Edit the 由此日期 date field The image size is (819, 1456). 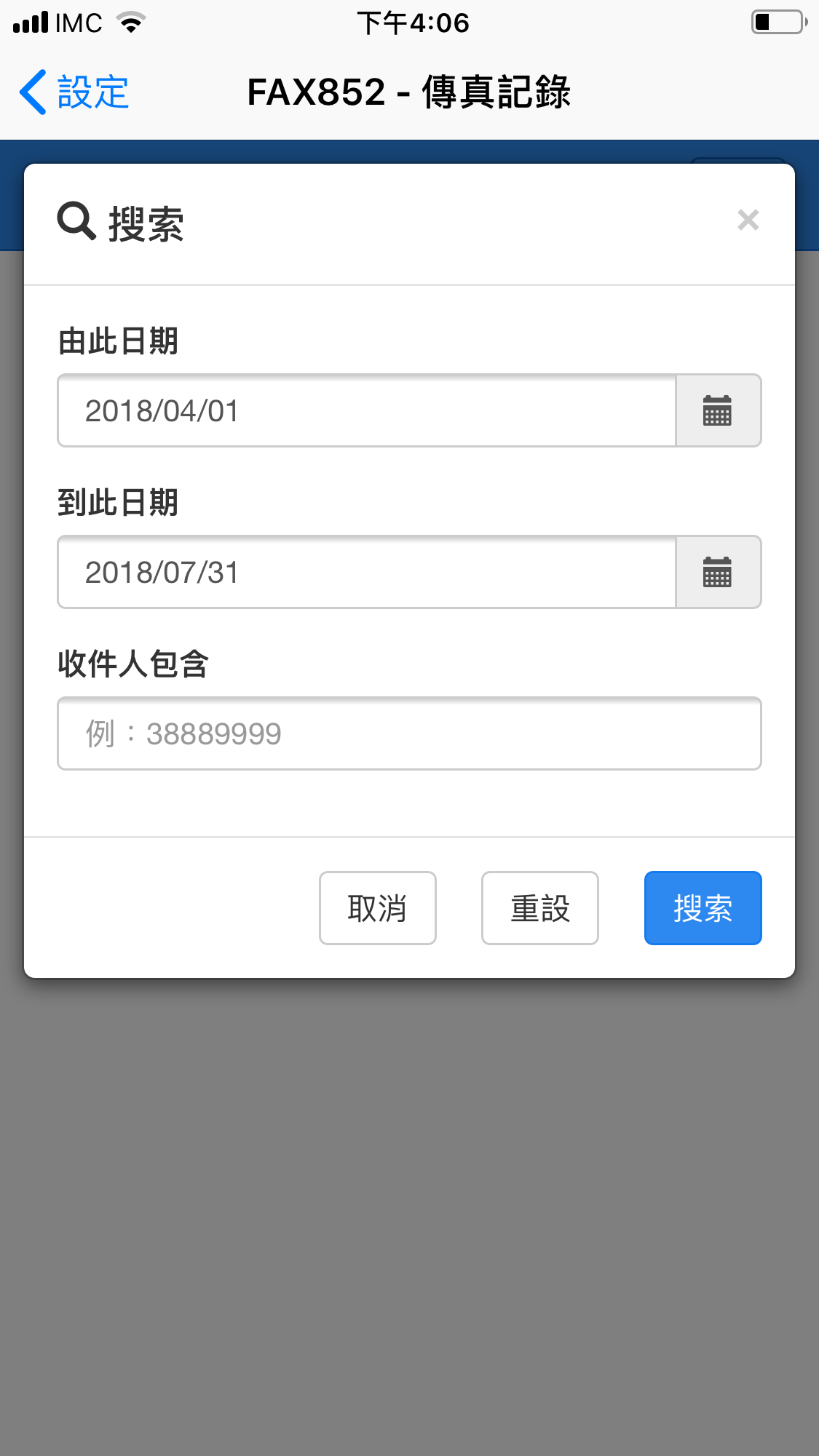[367, 410]
